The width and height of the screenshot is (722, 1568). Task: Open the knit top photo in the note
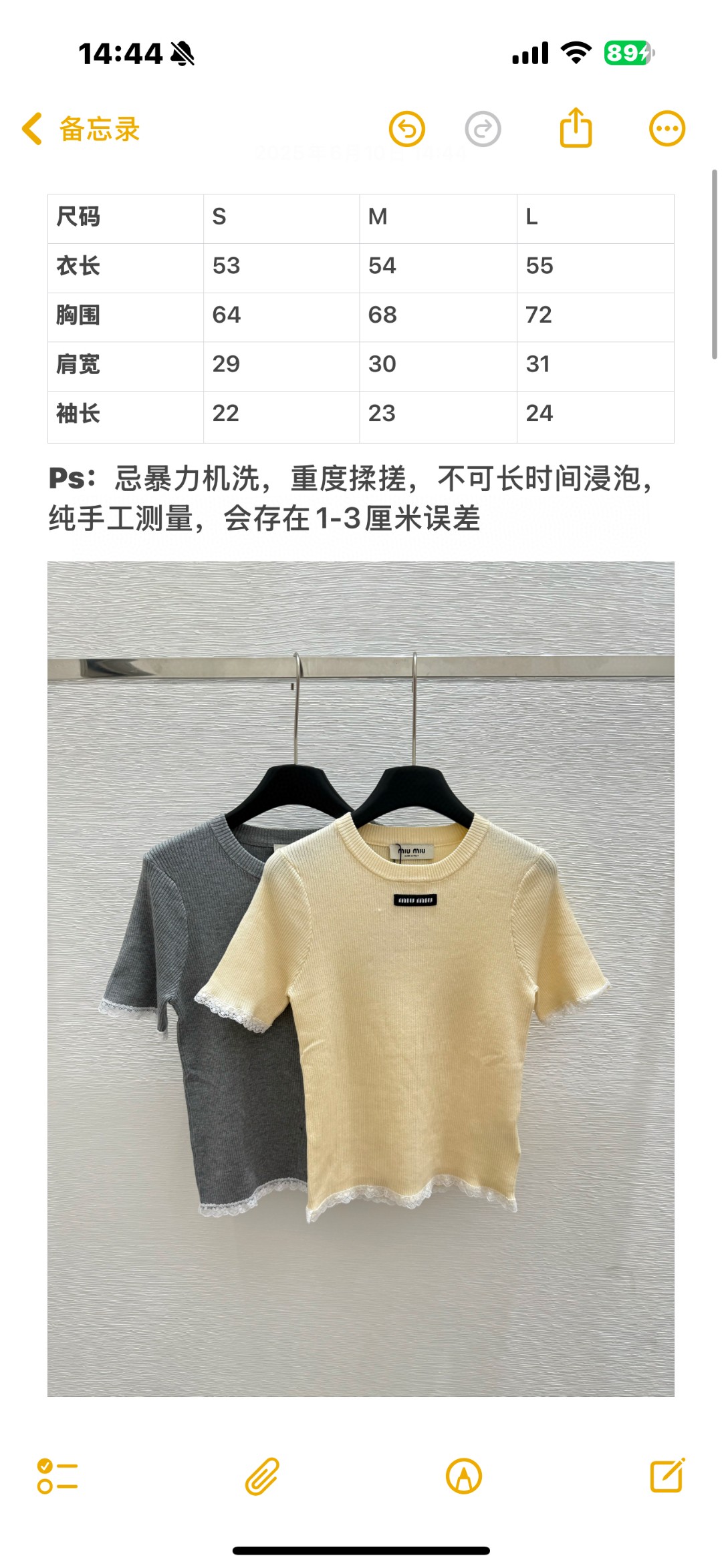[x=361, y=979]
